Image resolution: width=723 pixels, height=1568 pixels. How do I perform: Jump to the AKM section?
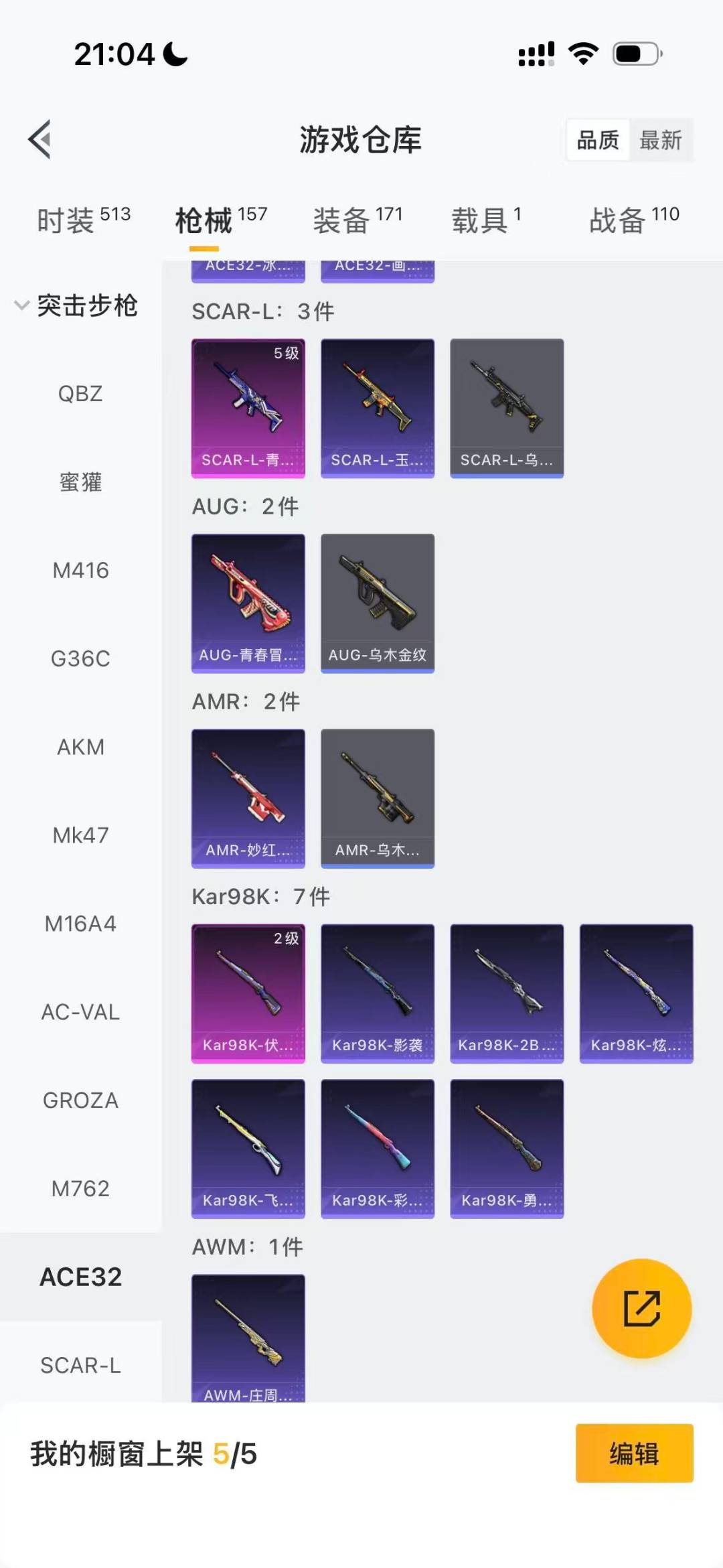point(80,747)
